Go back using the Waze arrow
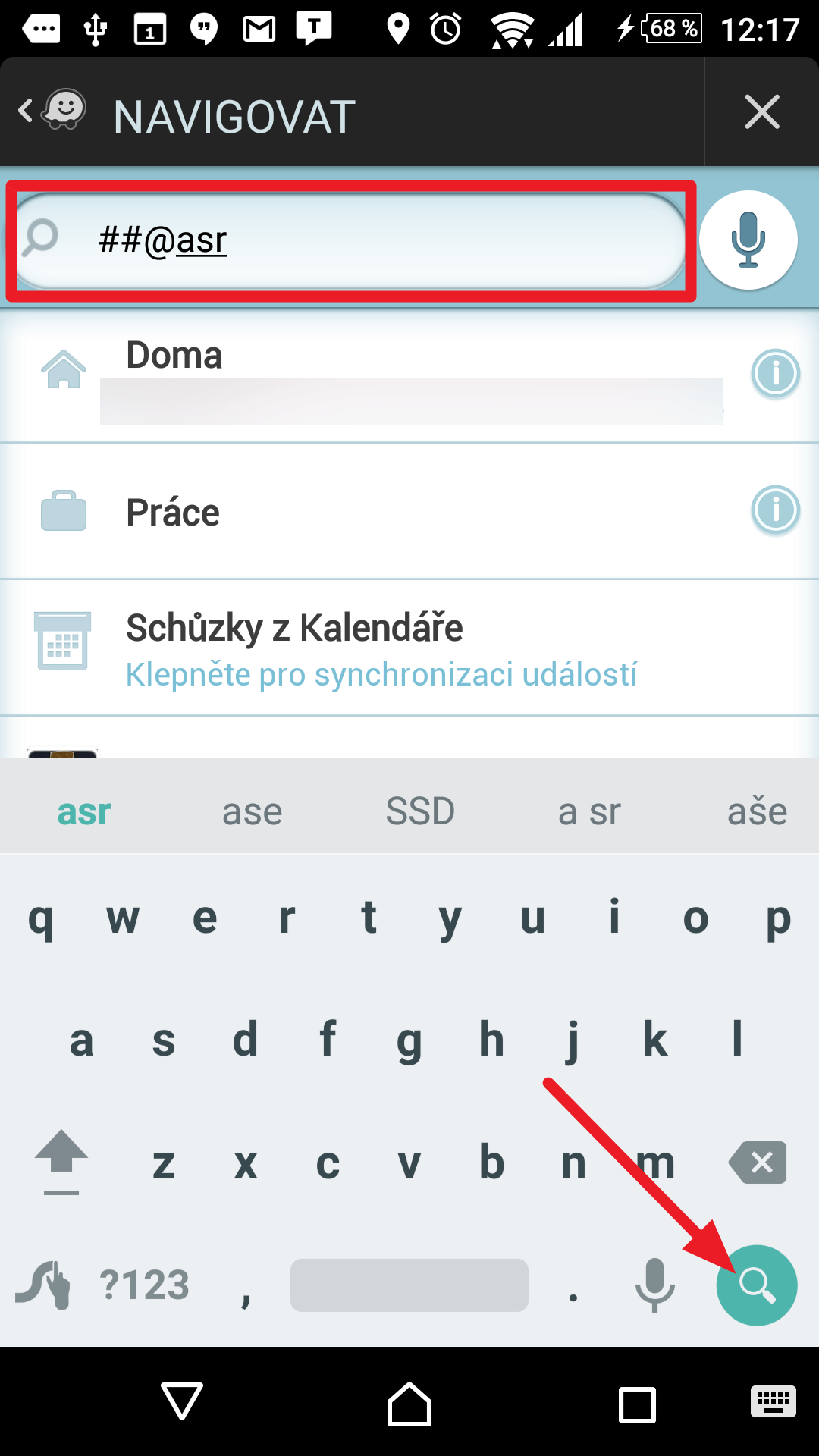 coord(50,111)
